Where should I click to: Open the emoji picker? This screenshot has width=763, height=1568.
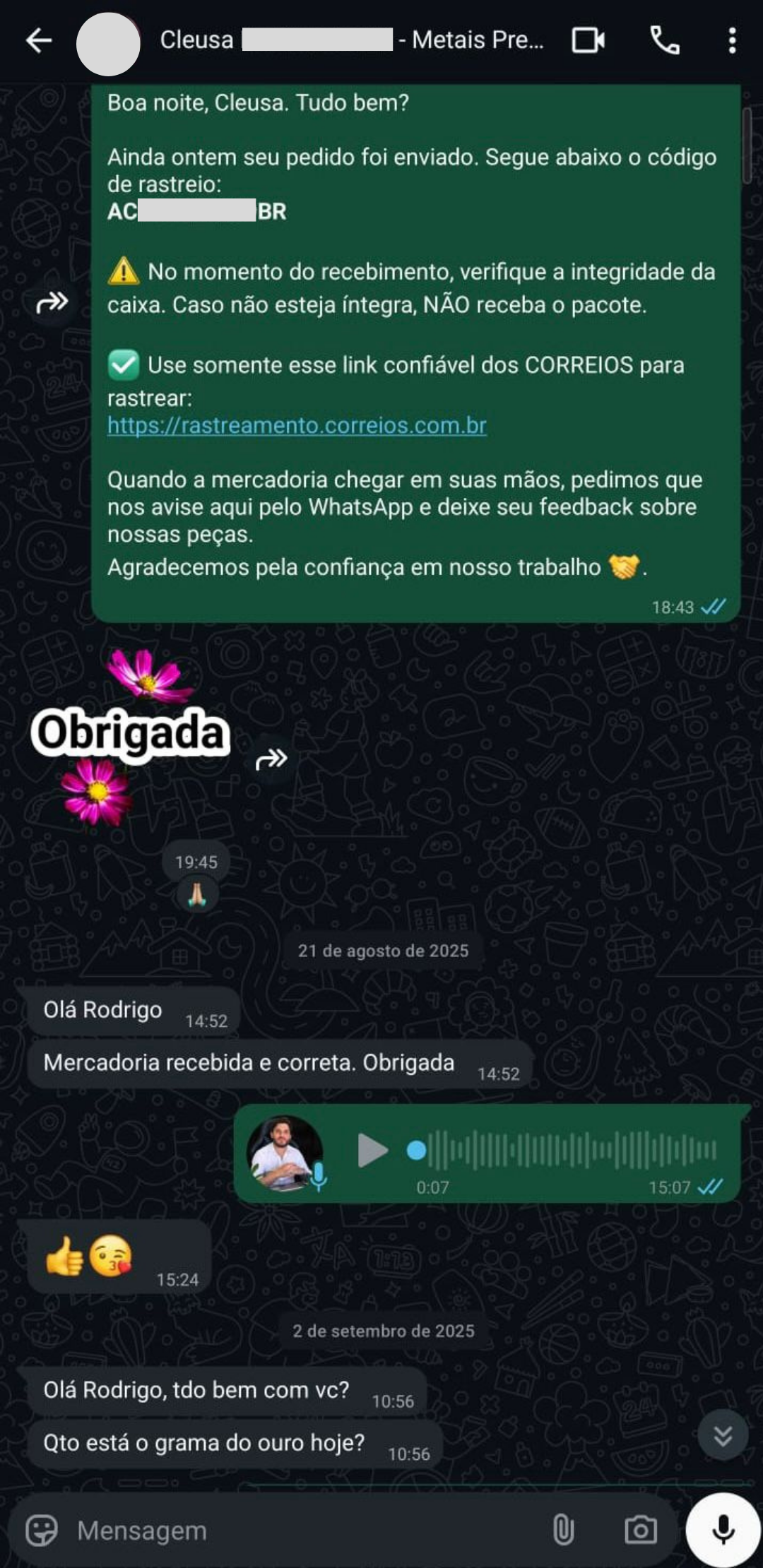point(42,1531)
